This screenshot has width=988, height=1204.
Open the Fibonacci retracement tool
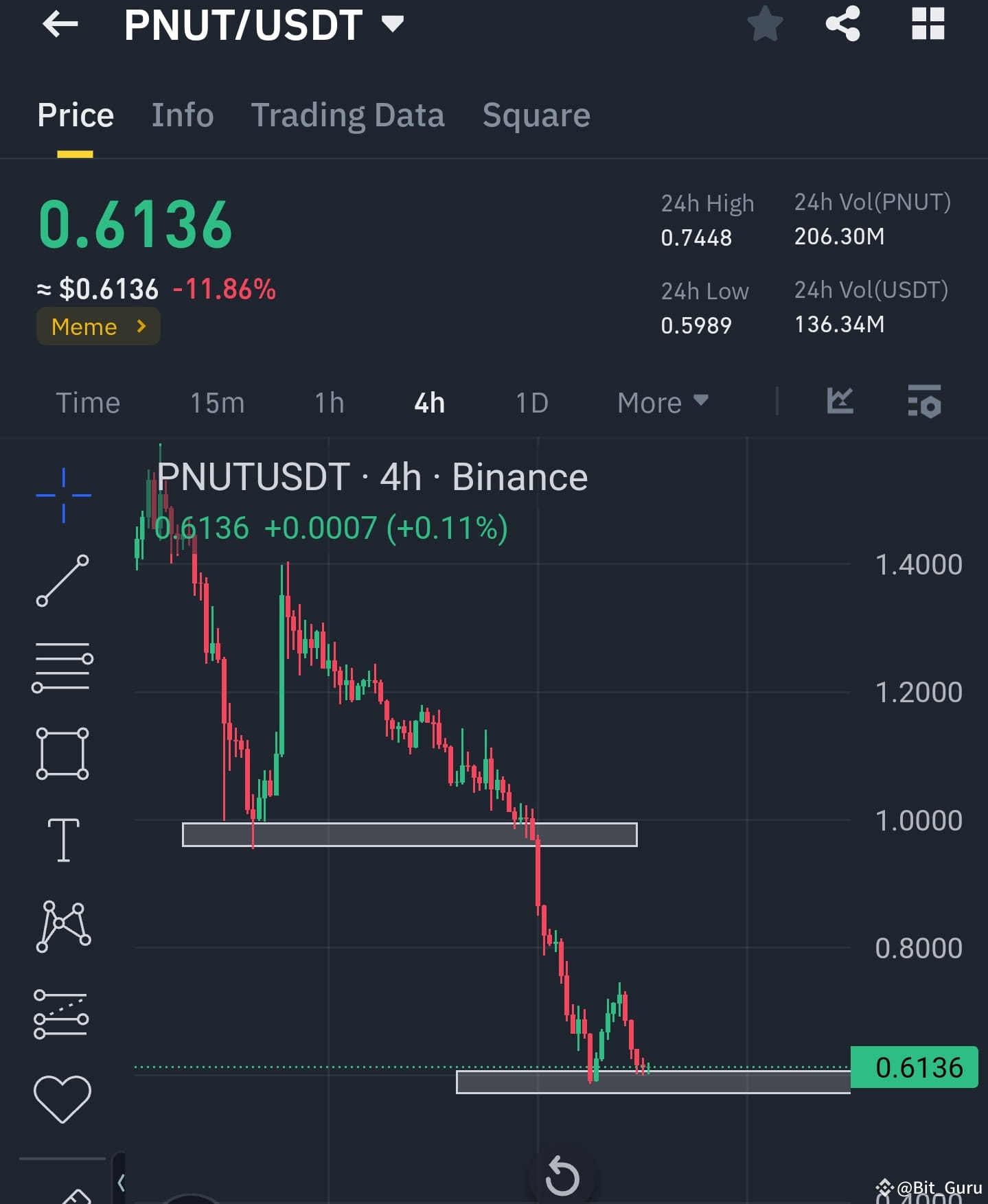63,666
